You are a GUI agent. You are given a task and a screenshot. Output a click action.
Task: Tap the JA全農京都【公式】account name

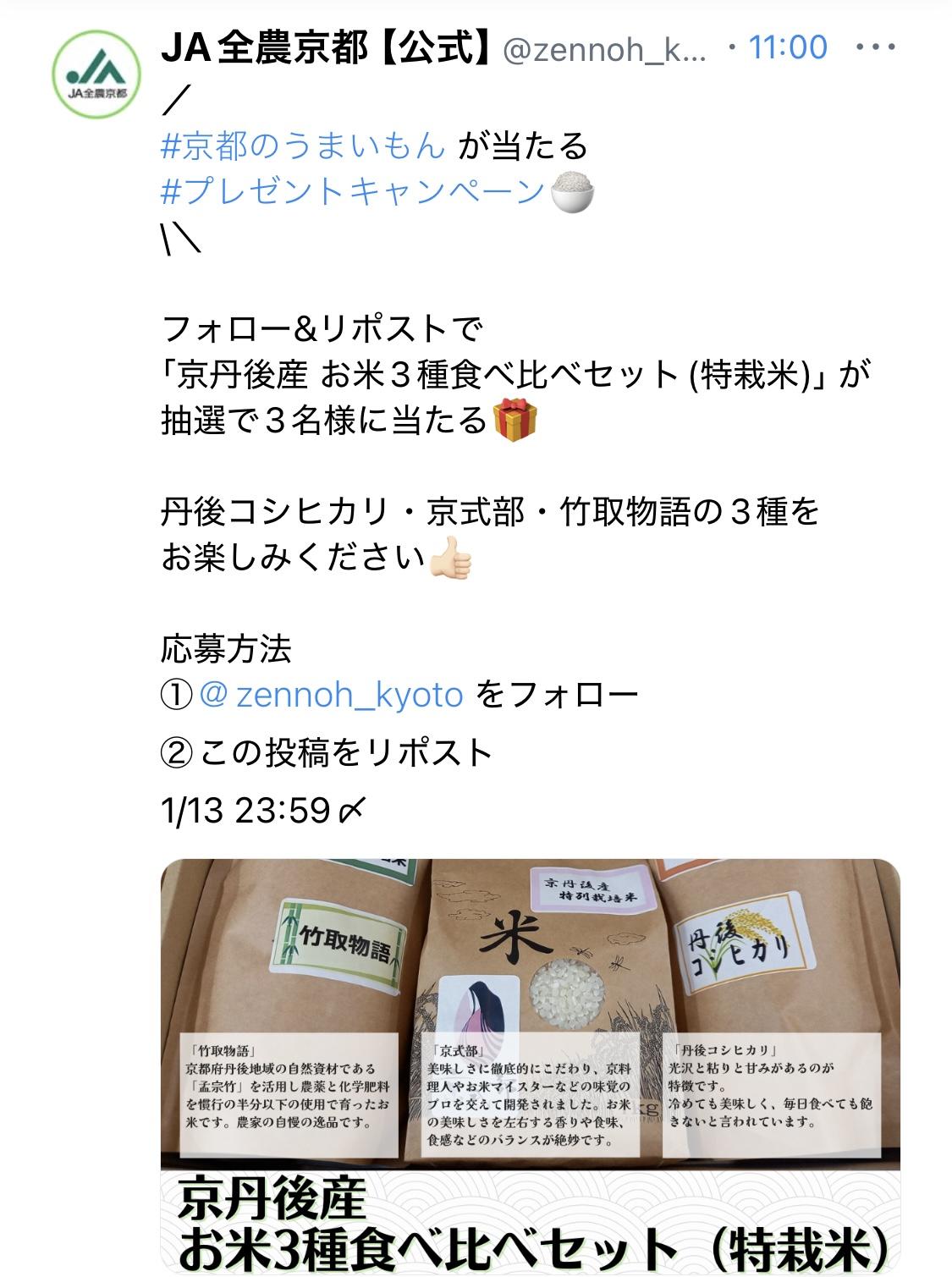327,49
